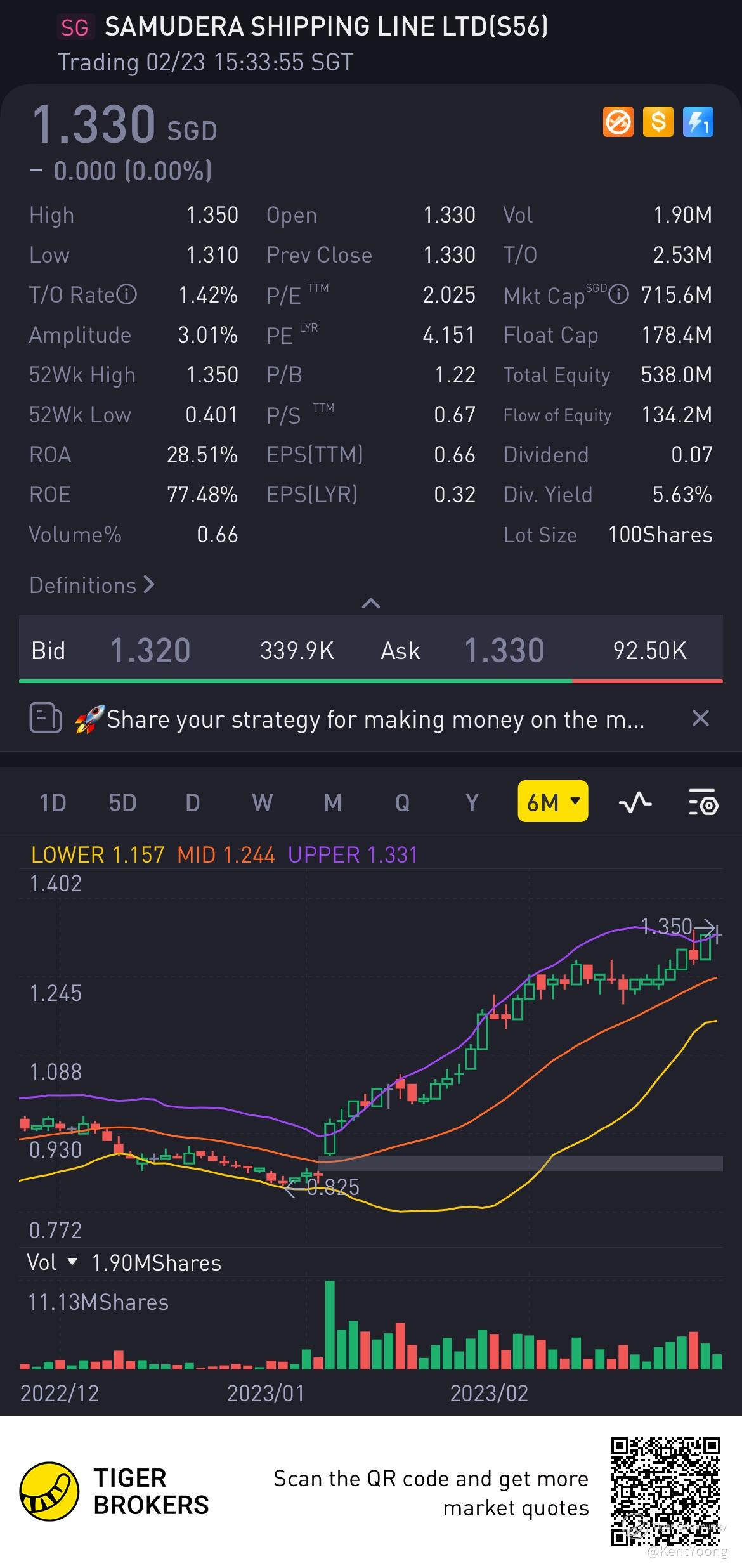
Task: Open the 6M timeframe dropdown
Action: tap(552, 802)
